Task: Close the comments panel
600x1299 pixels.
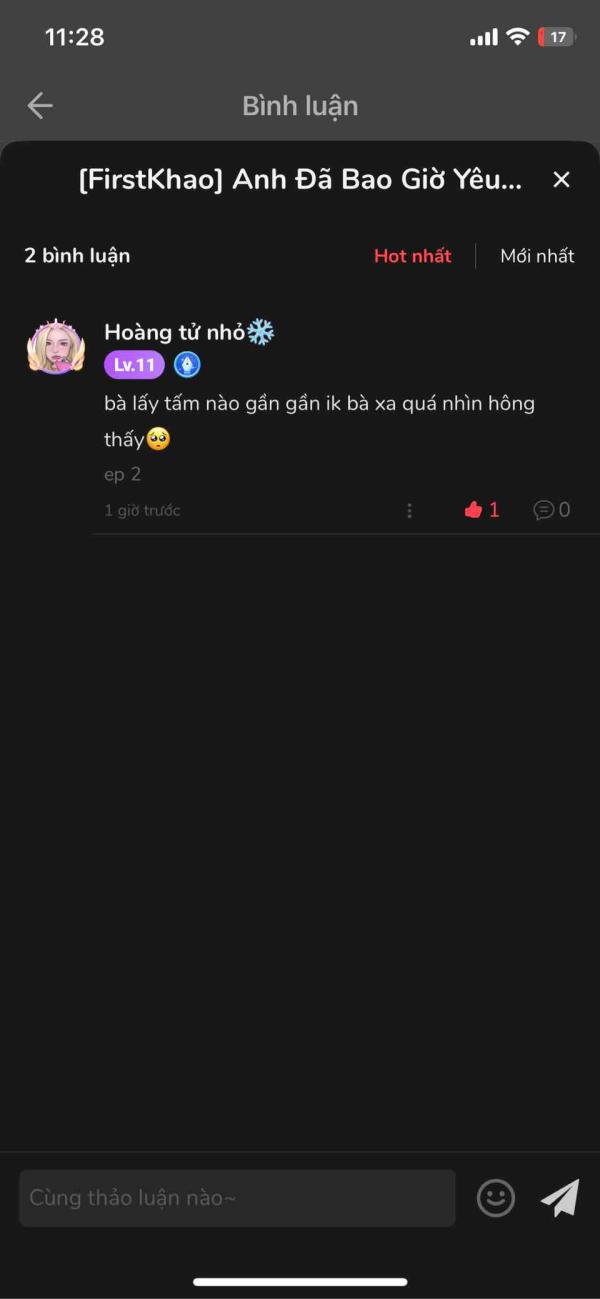Action: coord(561,180)
